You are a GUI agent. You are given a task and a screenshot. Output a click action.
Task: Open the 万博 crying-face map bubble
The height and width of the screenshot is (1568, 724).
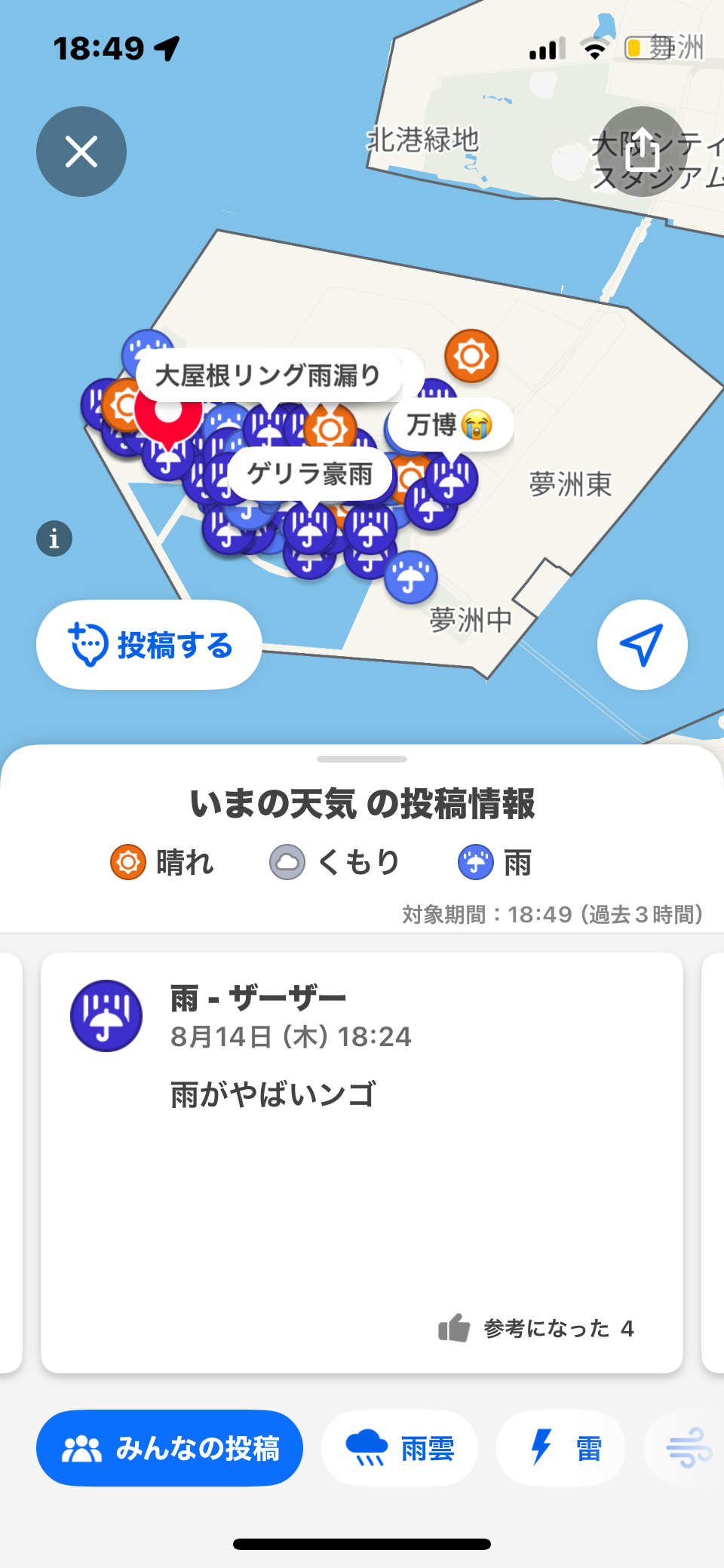(450, 425)
